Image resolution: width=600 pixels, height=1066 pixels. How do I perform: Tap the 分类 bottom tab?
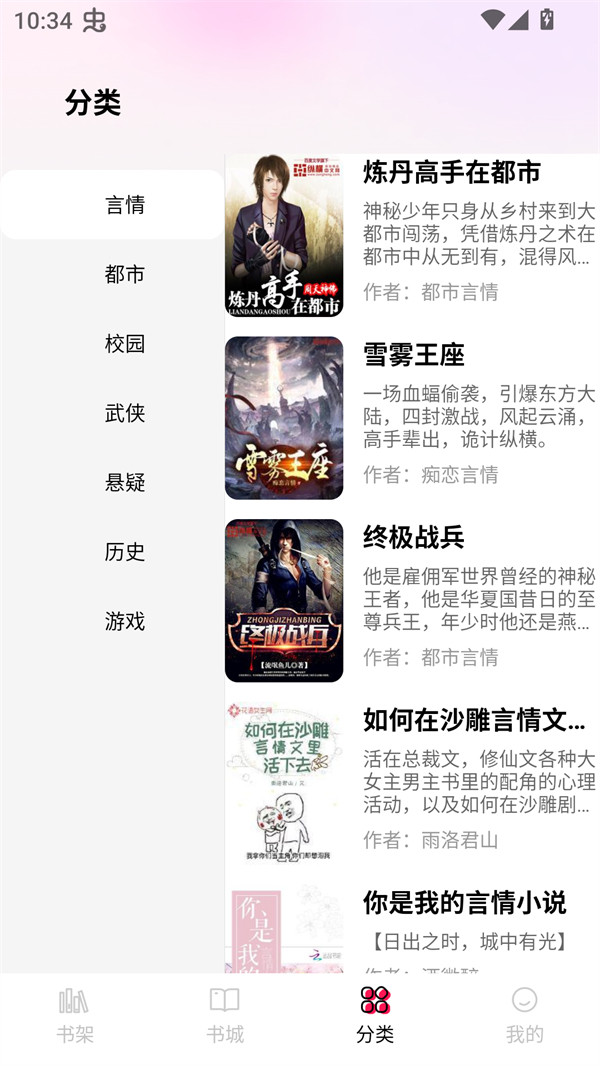click(375, 1015)
